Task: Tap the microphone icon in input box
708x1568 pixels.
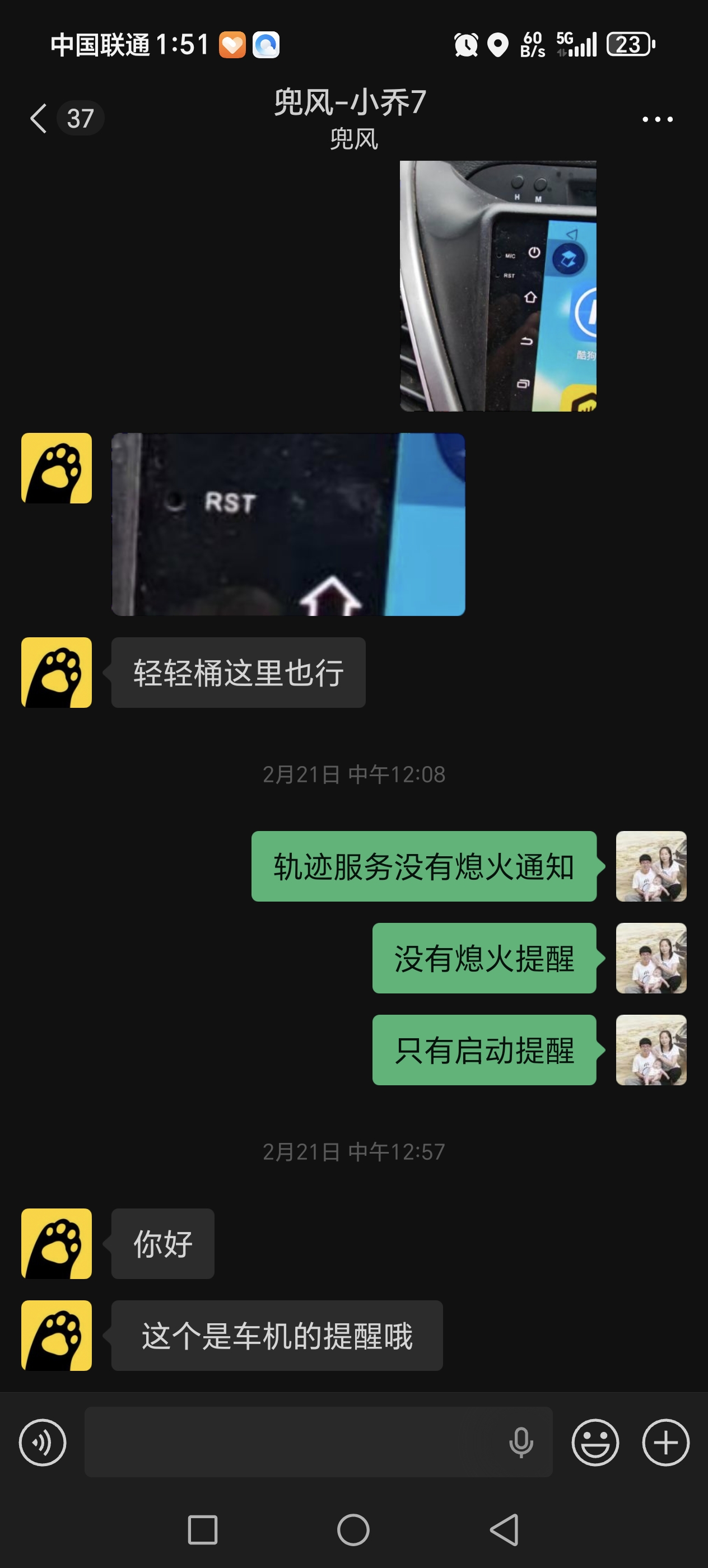Action: [x=521, y=1442]
